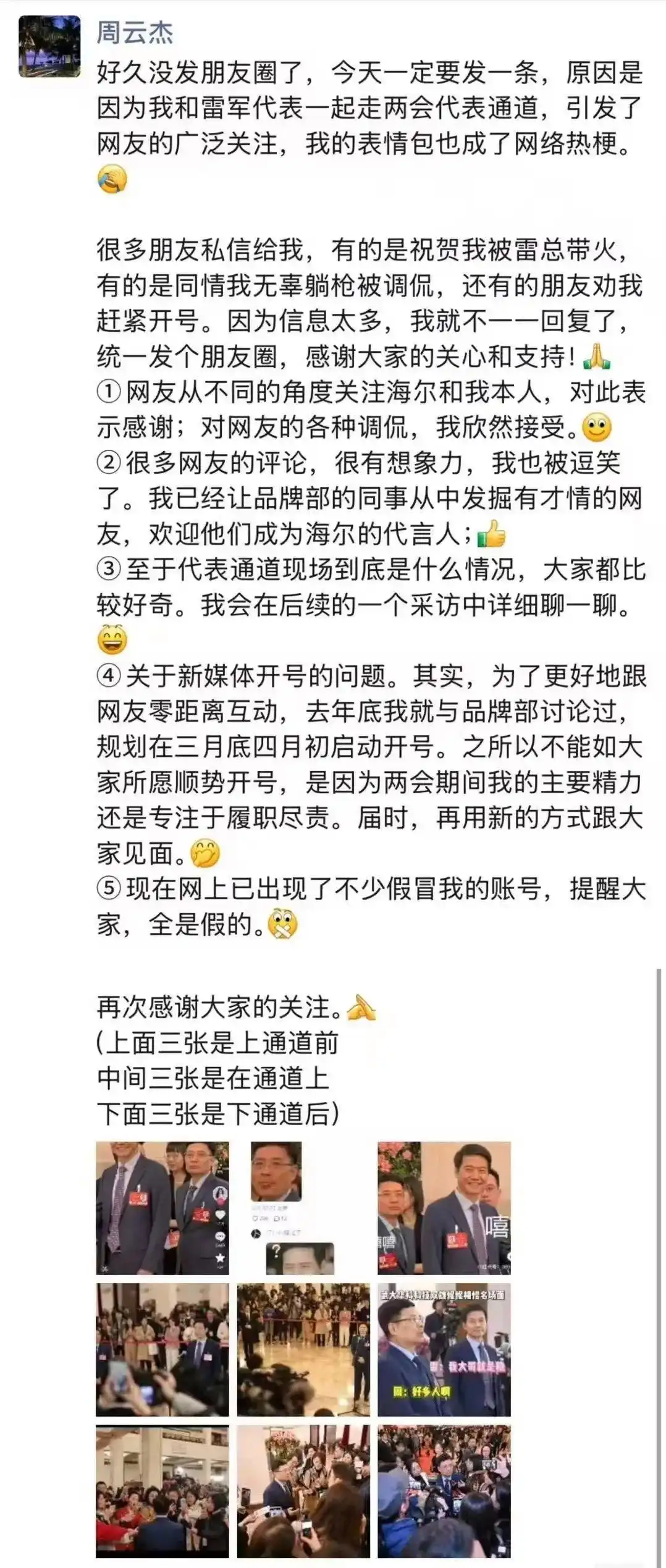Tap the heart like icon inside embedded post thumbnail
The width and height of the screenshot is (666, 1568).
(x=255, y=1218)
